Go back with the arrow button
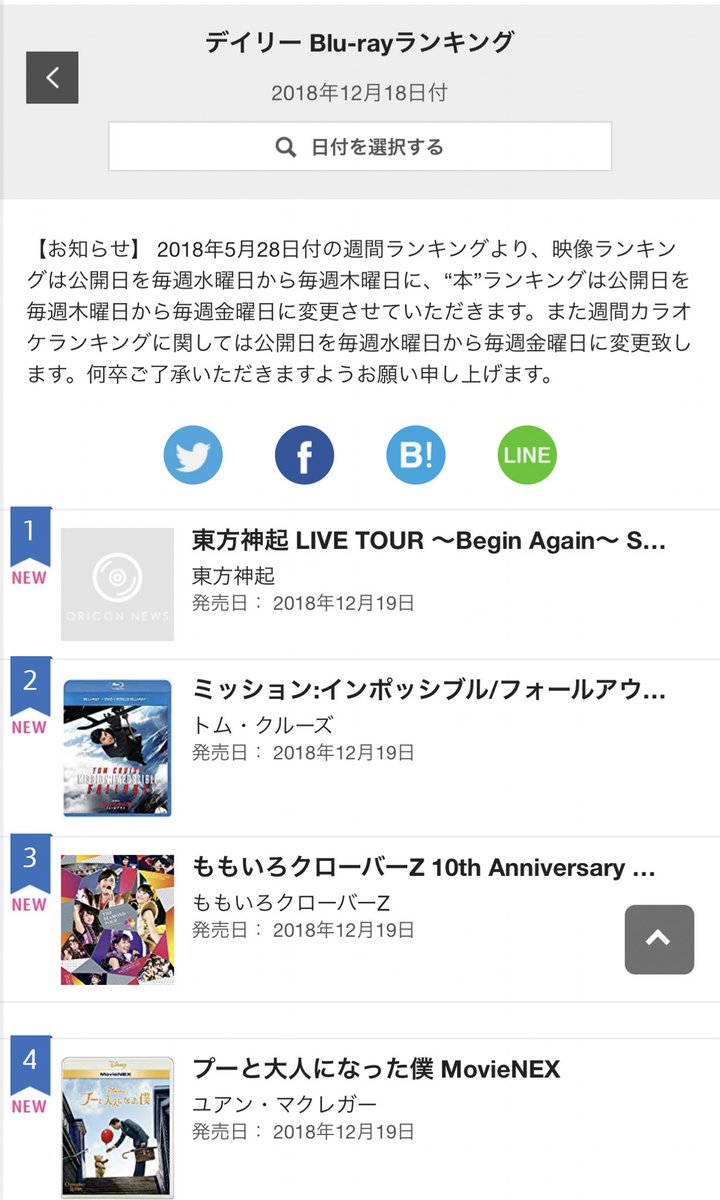This screenshot has height=1200, width=720. point(52,77)
